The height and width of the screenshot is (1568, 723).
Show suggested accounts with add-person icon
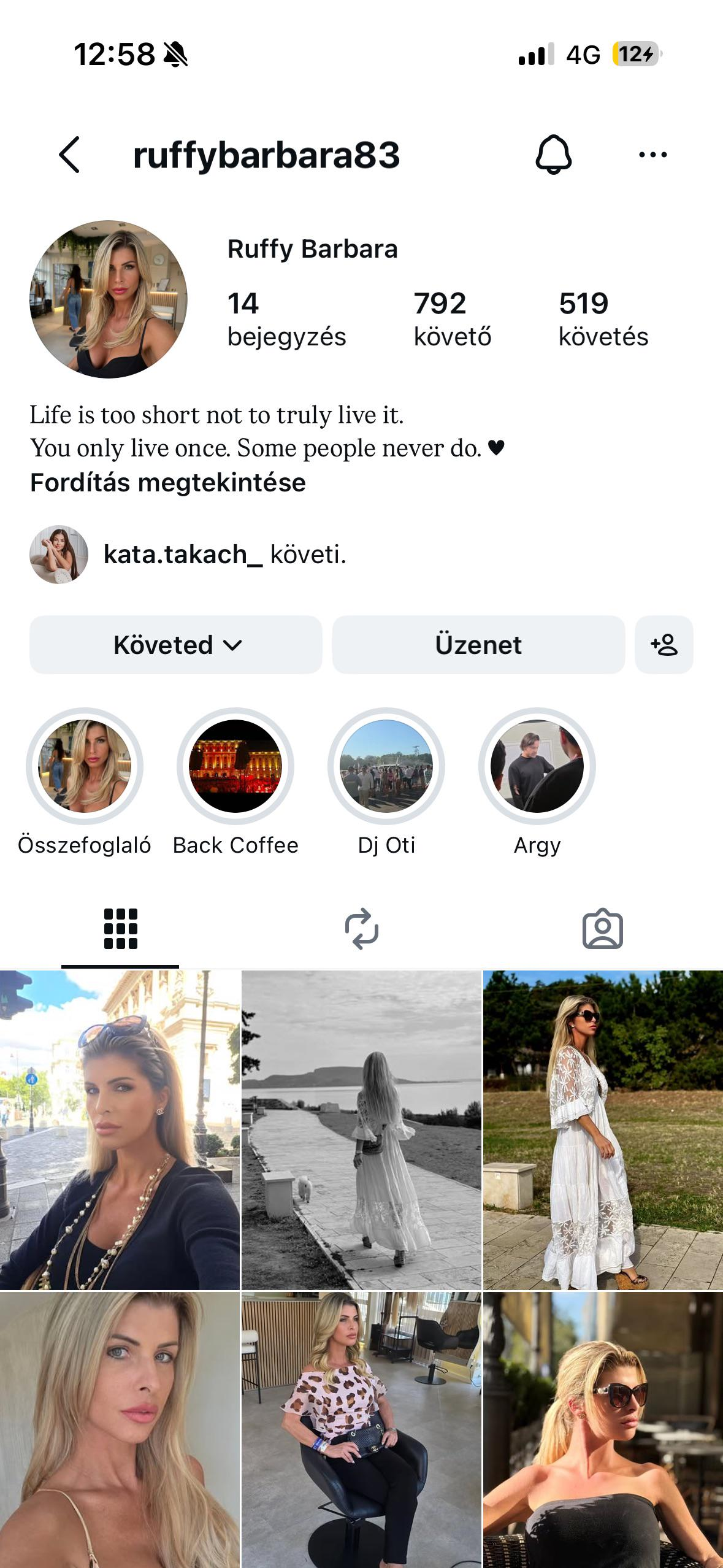pos(664,645)
